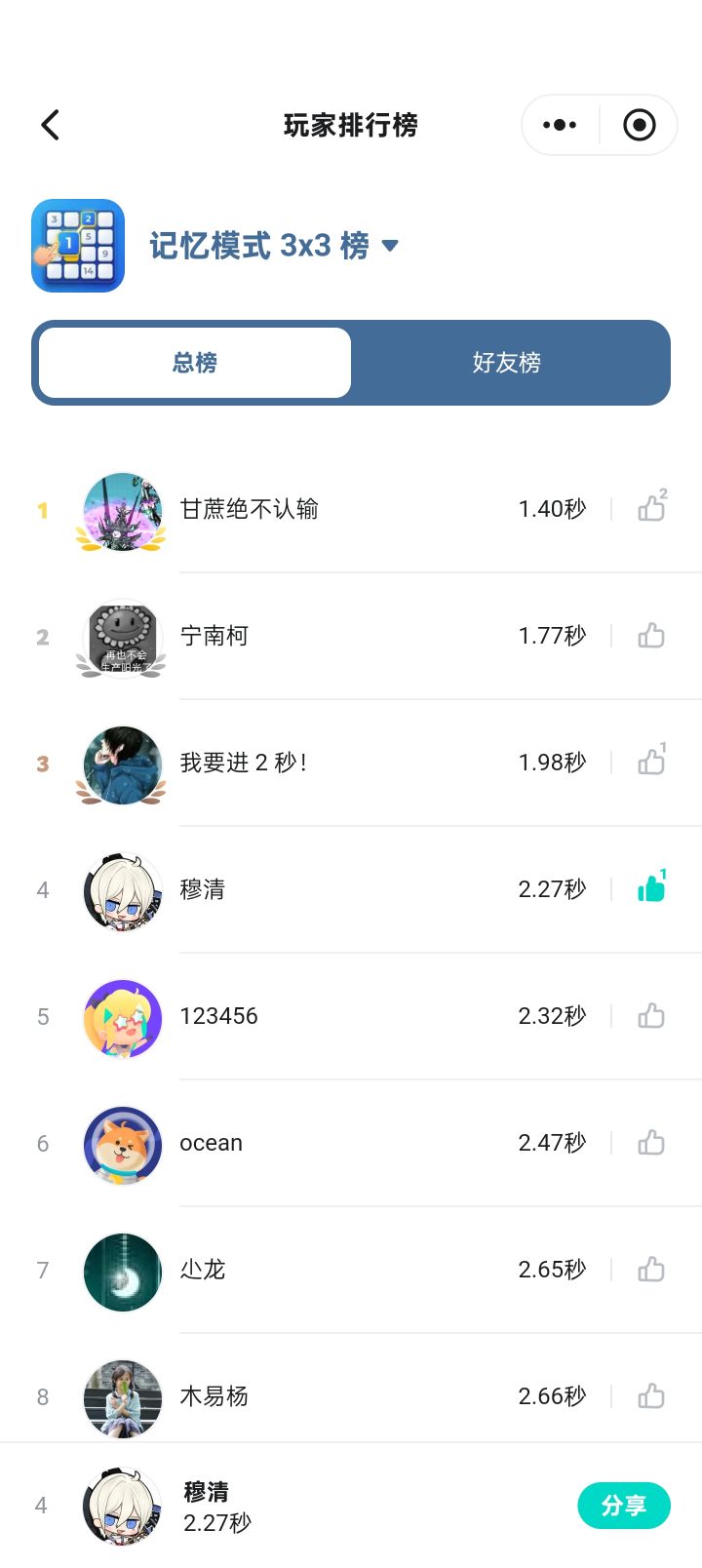
Task: Expand the 记忆模式 3x3 榜 dropdown
Action: pyautogui.click(x=390, y=246)
